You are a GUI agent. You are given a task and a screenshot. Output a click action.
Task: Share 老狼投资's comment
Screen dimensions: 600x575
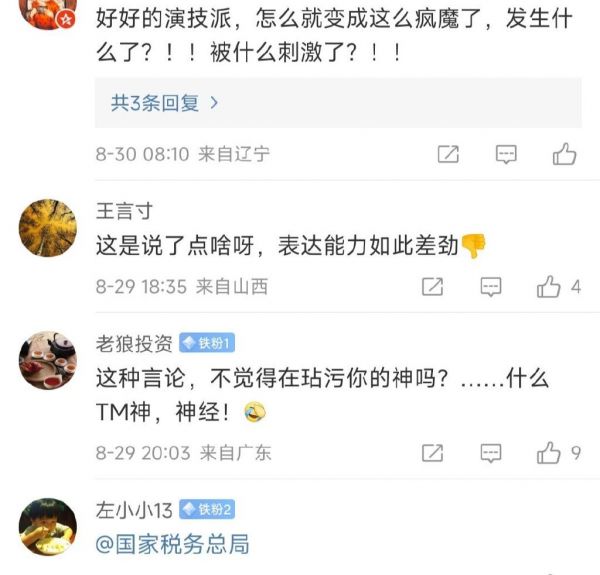click(x=432, y=453)
